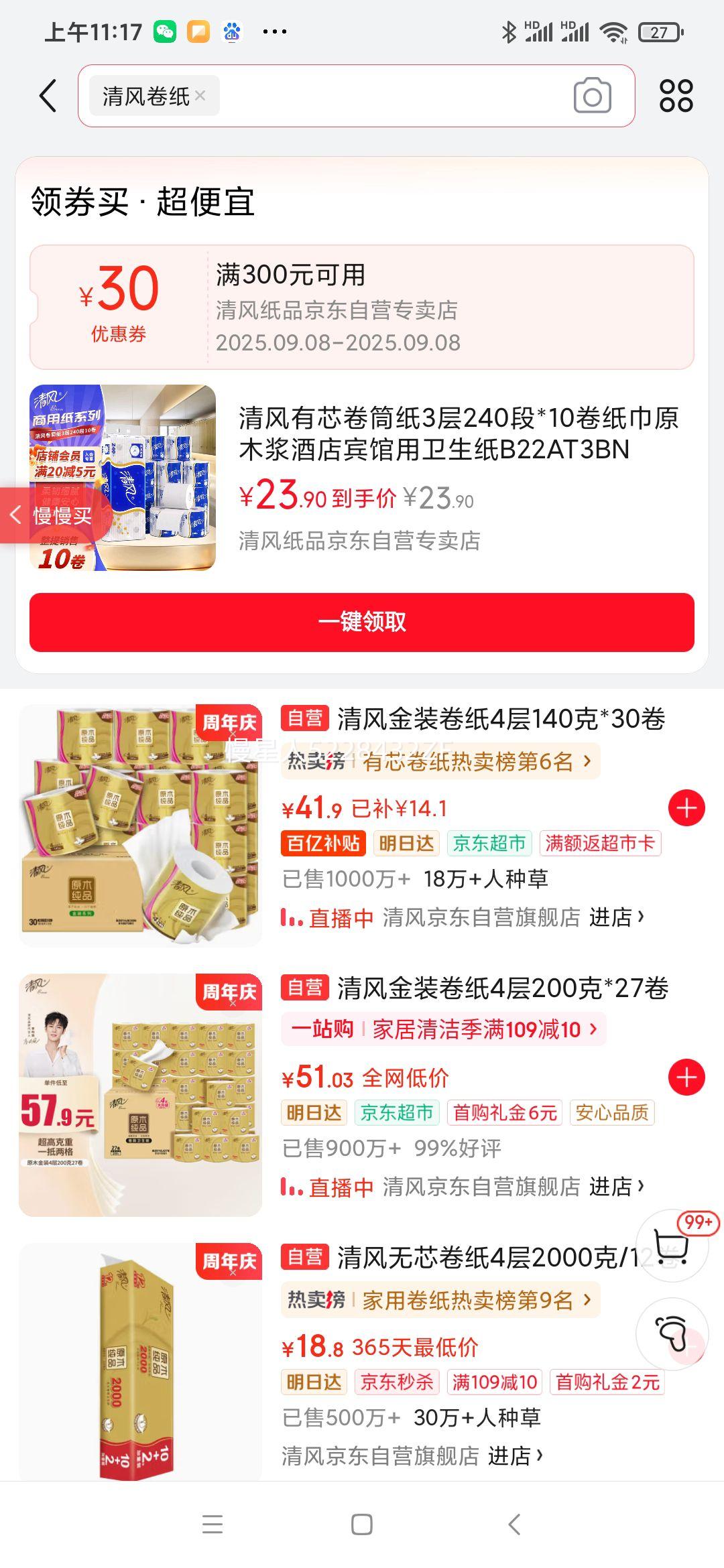Add the ¥41.9 卷纸 to cart
This screenshot has height=1568, width=724.
[686, 808]
